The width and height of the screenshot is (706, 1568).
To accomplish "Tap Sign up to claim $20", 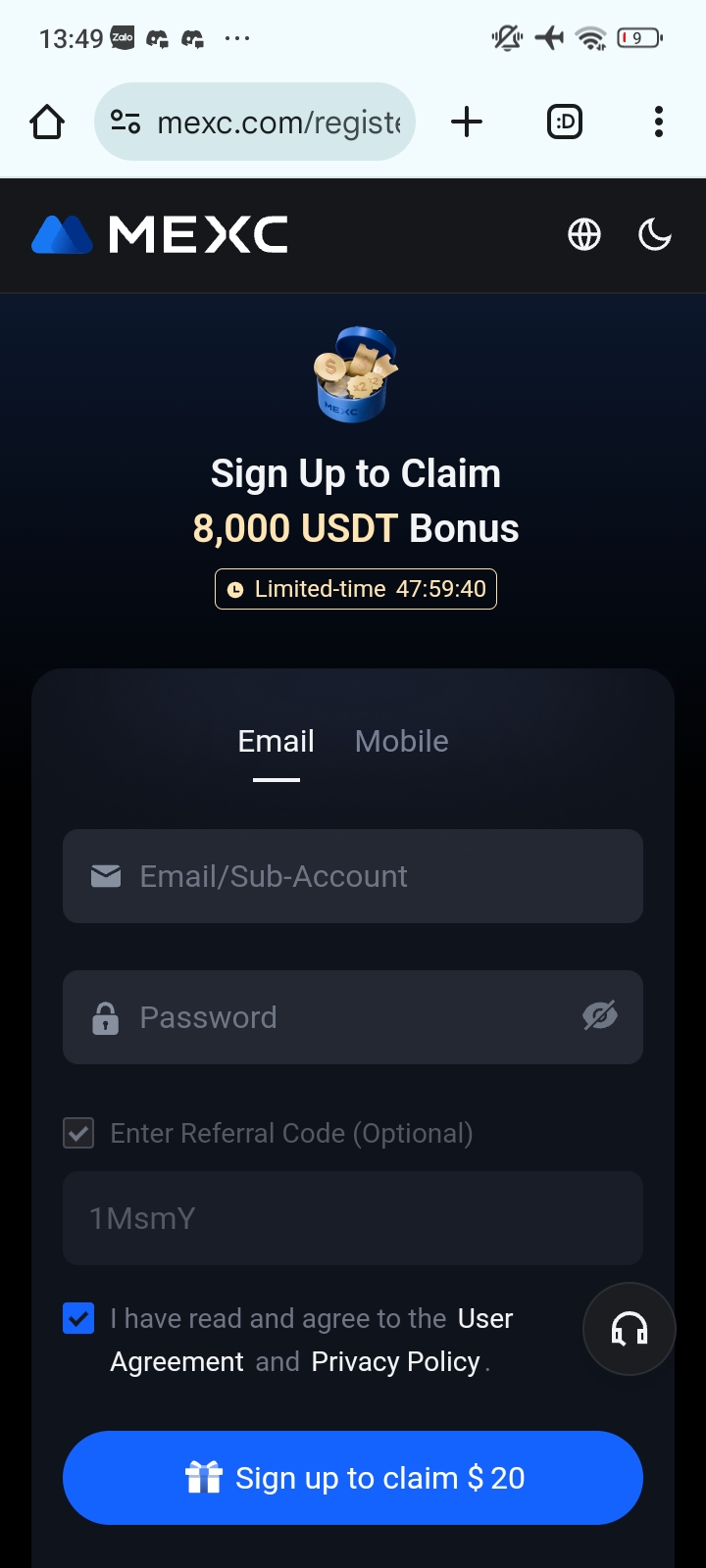I will click(x=353, y=1478).
